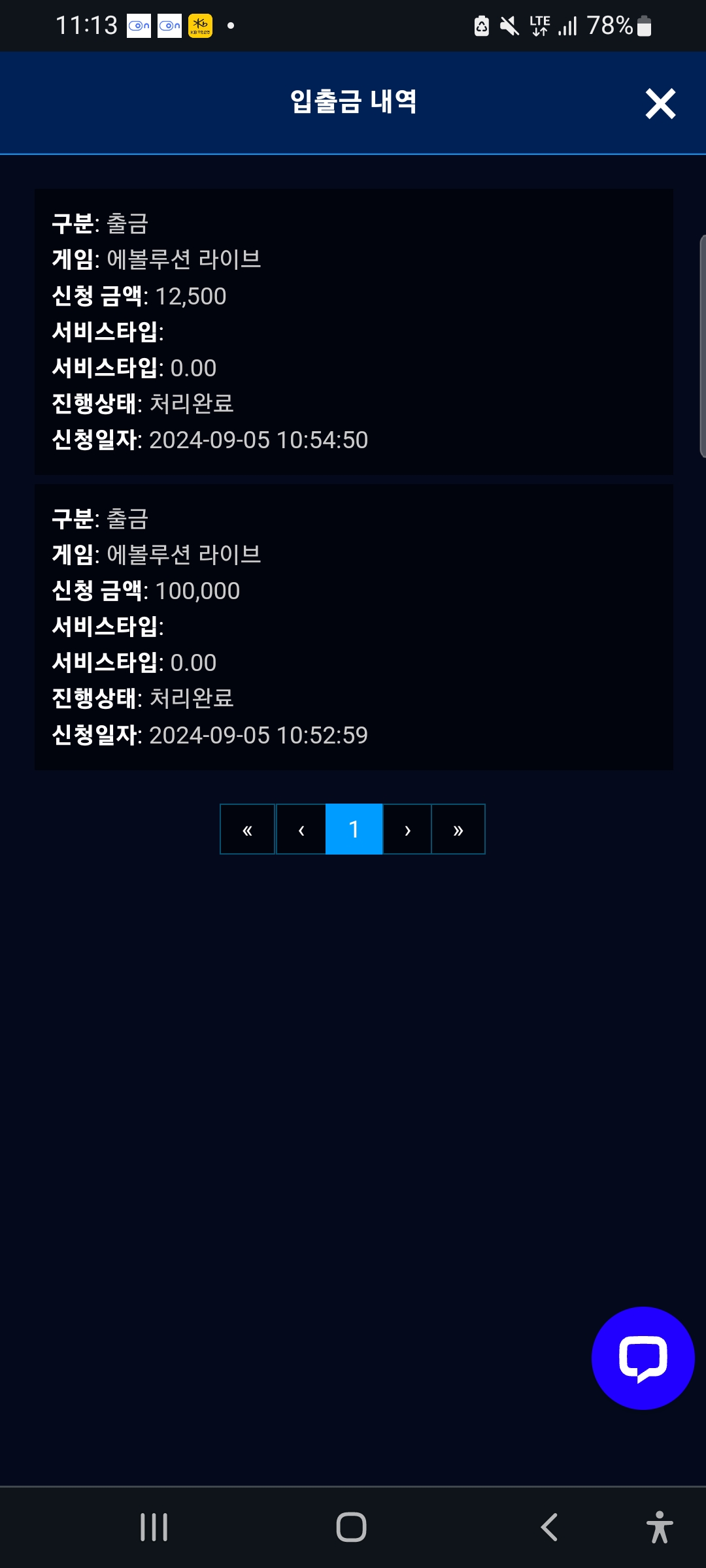Go to the previous page
Viewport: 706px width, 1568px height.
[301, 829]
